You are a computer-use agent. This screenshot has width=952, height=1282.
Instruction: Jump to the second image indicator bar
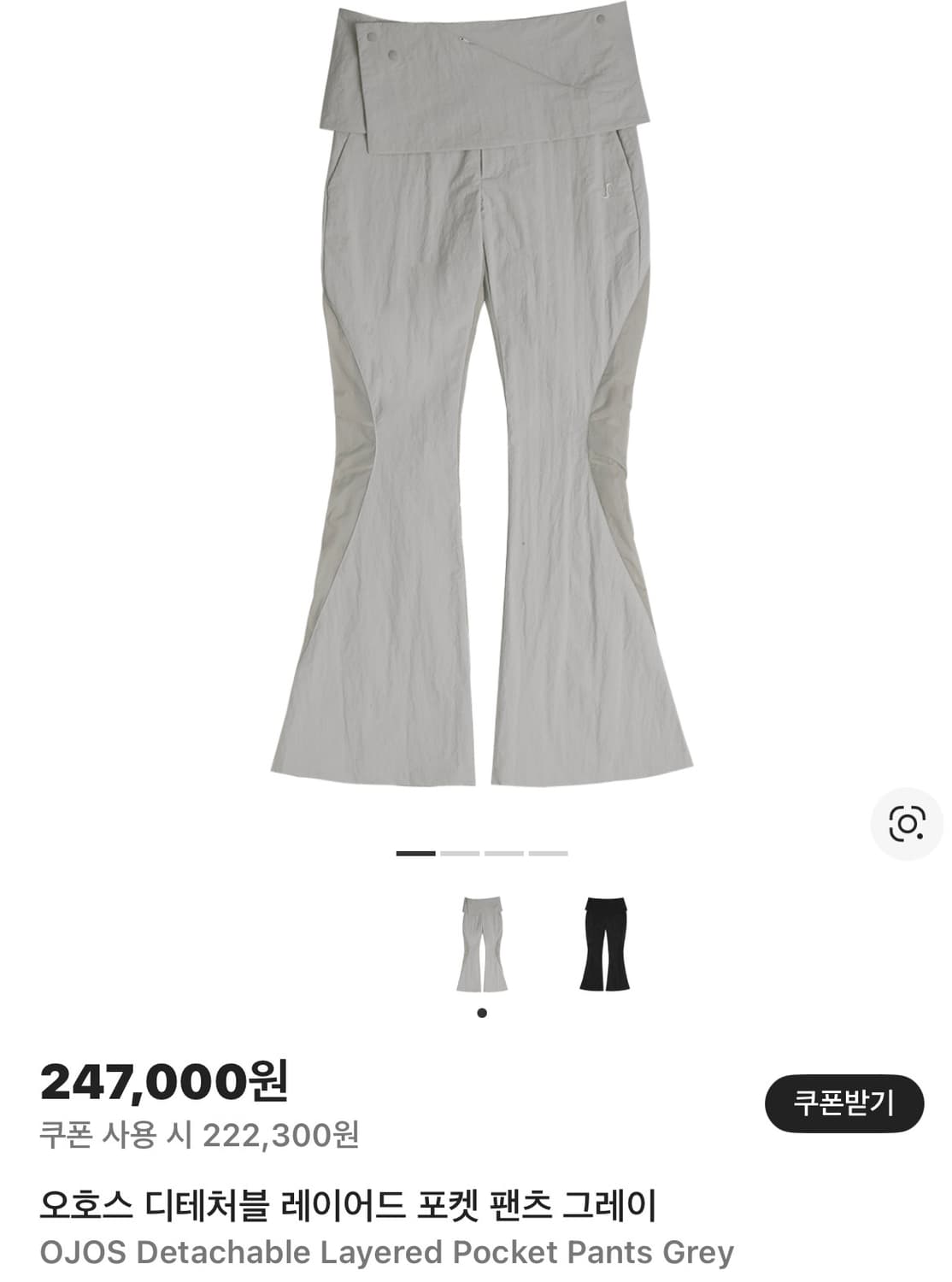pos(459,854)
